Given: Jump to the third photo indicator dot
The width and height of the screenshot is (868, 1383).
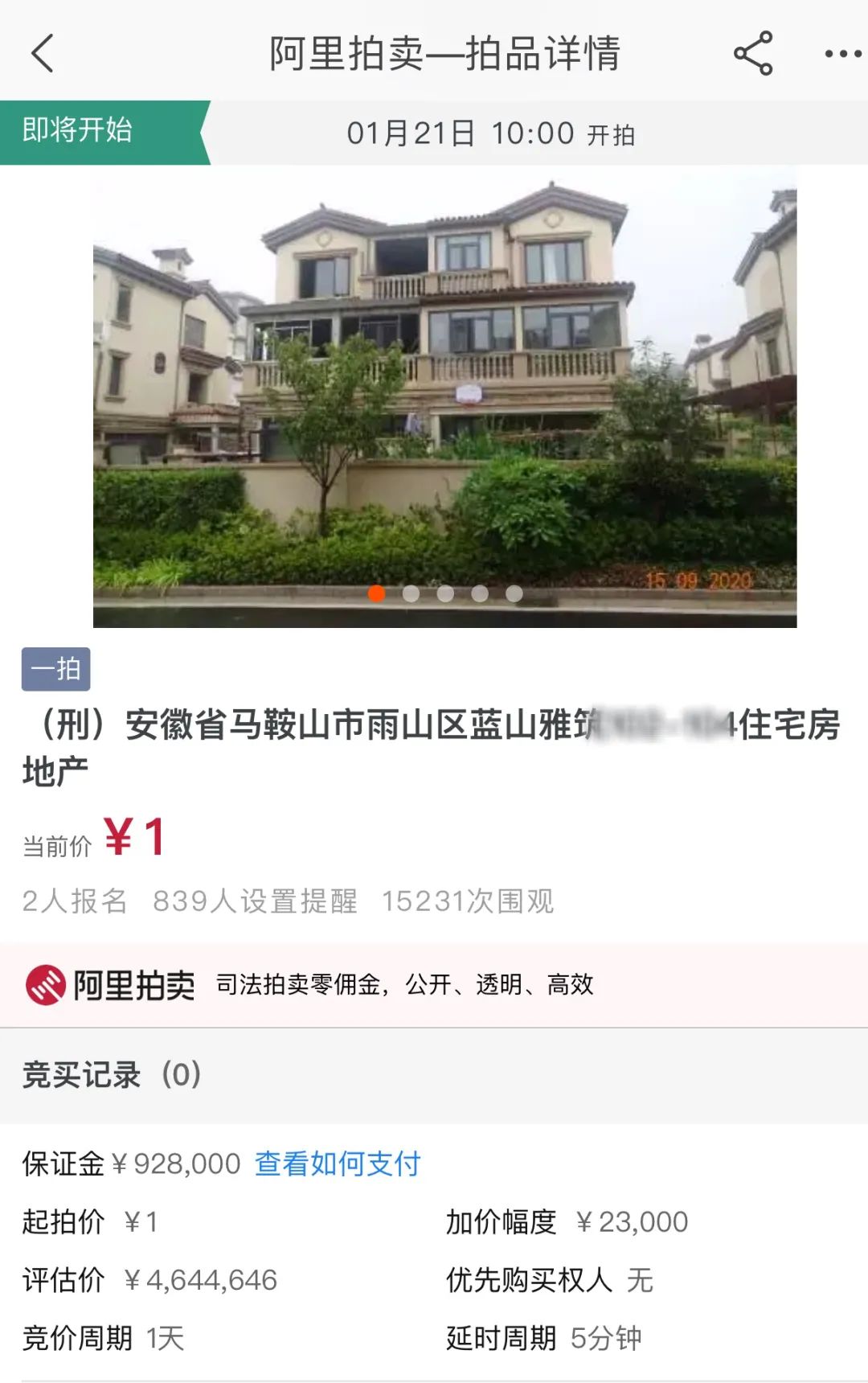Looking at the screenshot, I should [x=445, y=593].
